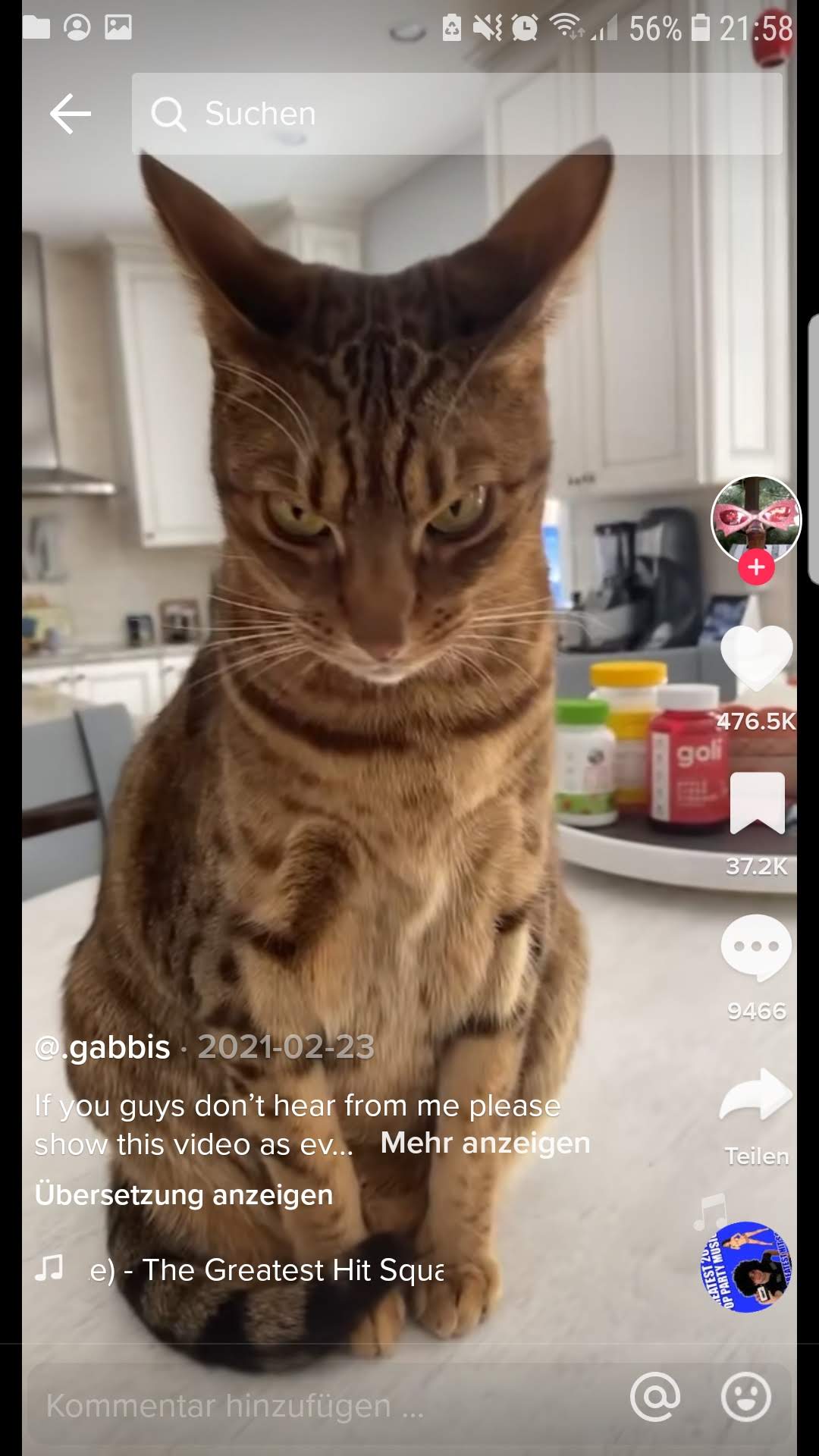This screenshot has width=819, height=1456.
Task: Bookmark this video
Action: click(x=757, y=804)
